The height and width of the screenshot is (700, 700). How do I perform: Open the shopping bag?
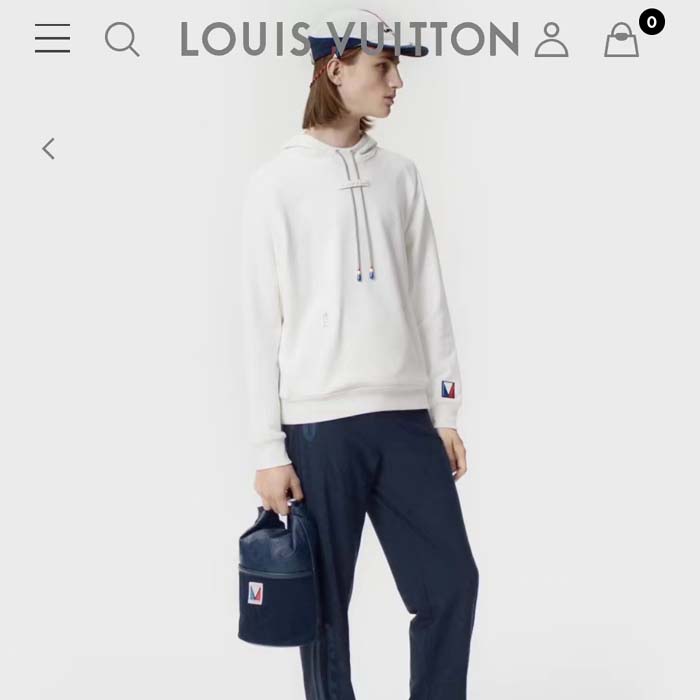[621, 40]
